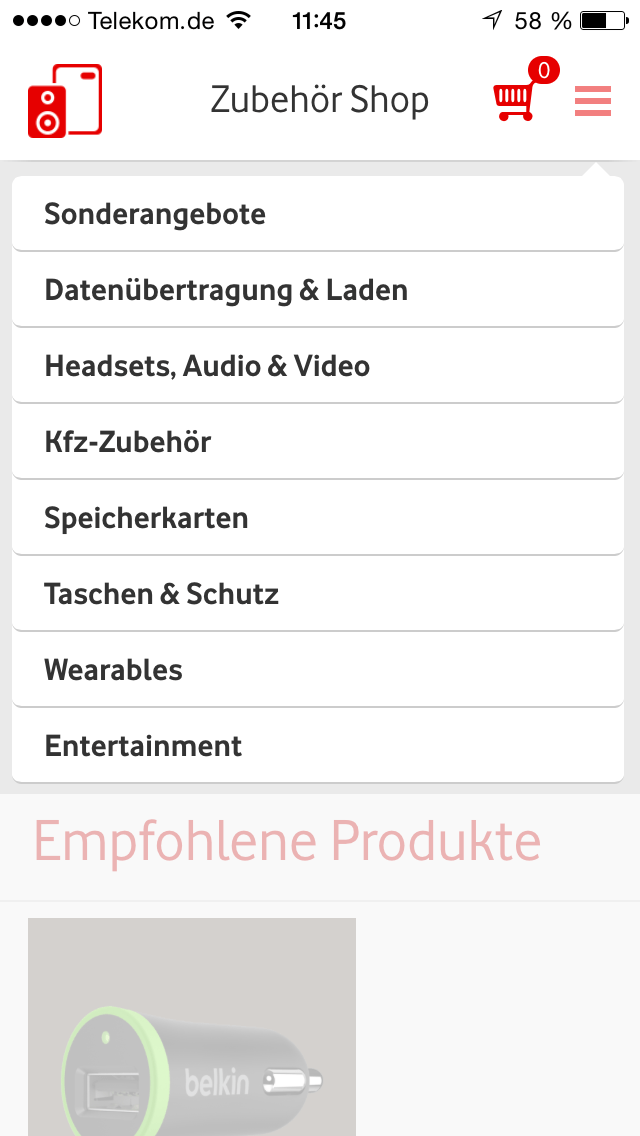Select Datenübertragung & Laden
Image resolution: width=640 pixels, height=1136 pixels.
tap(318, 290)
